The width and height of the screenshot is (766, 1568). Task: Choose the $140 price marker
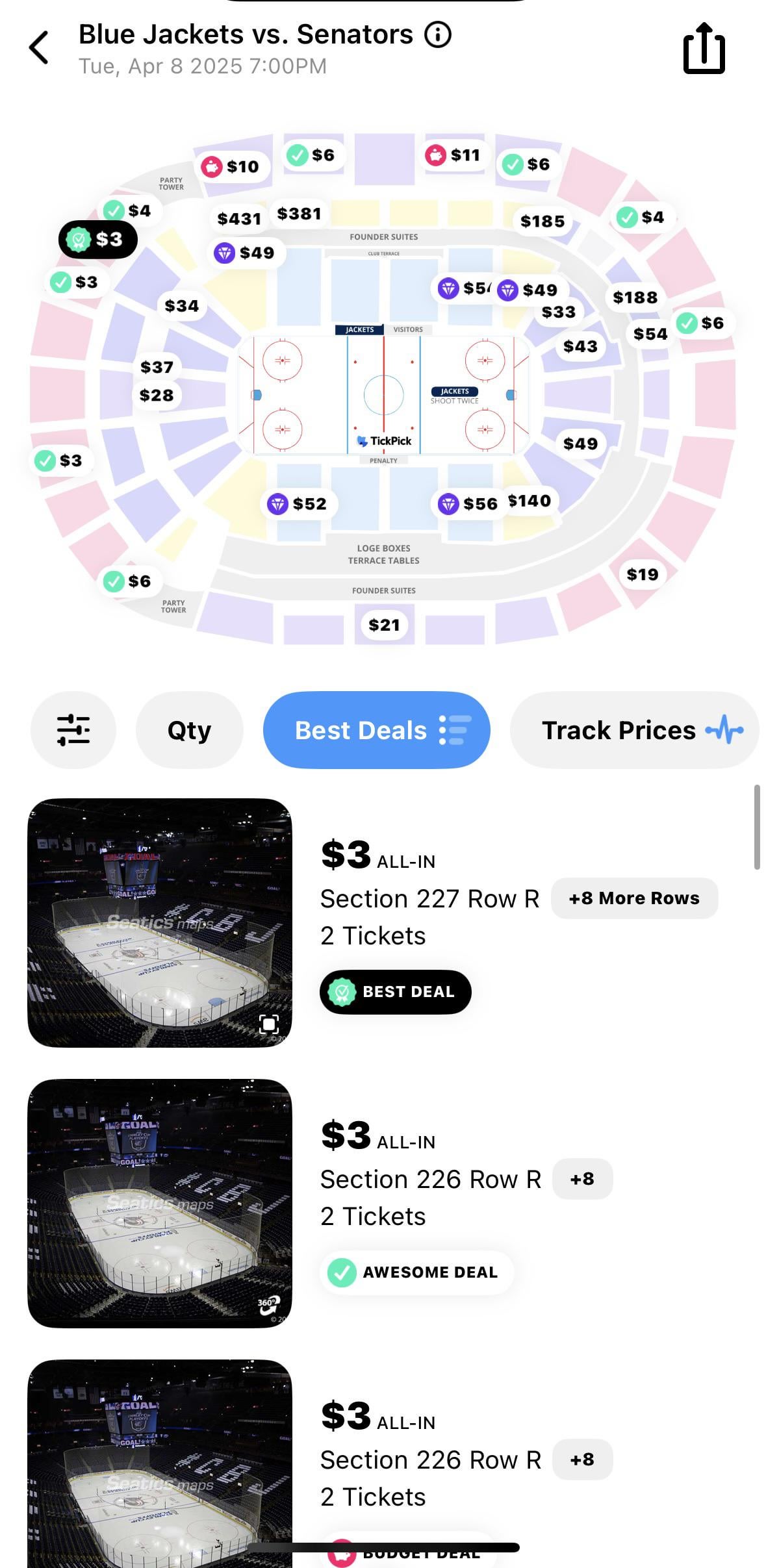(x=530, y=501)
